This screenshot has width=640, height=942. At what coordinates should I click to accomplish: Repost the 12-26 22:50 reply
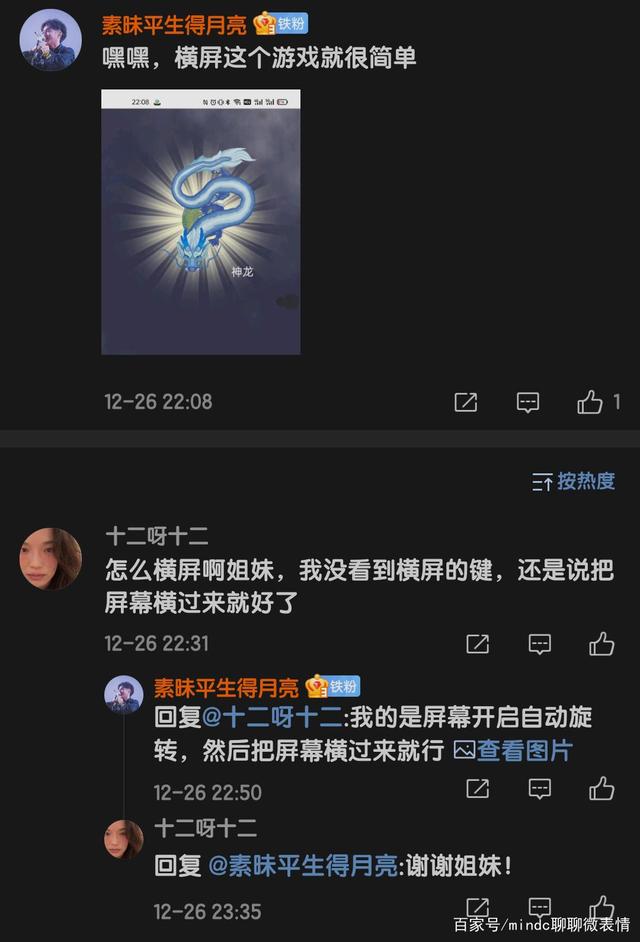coord(478,790)
